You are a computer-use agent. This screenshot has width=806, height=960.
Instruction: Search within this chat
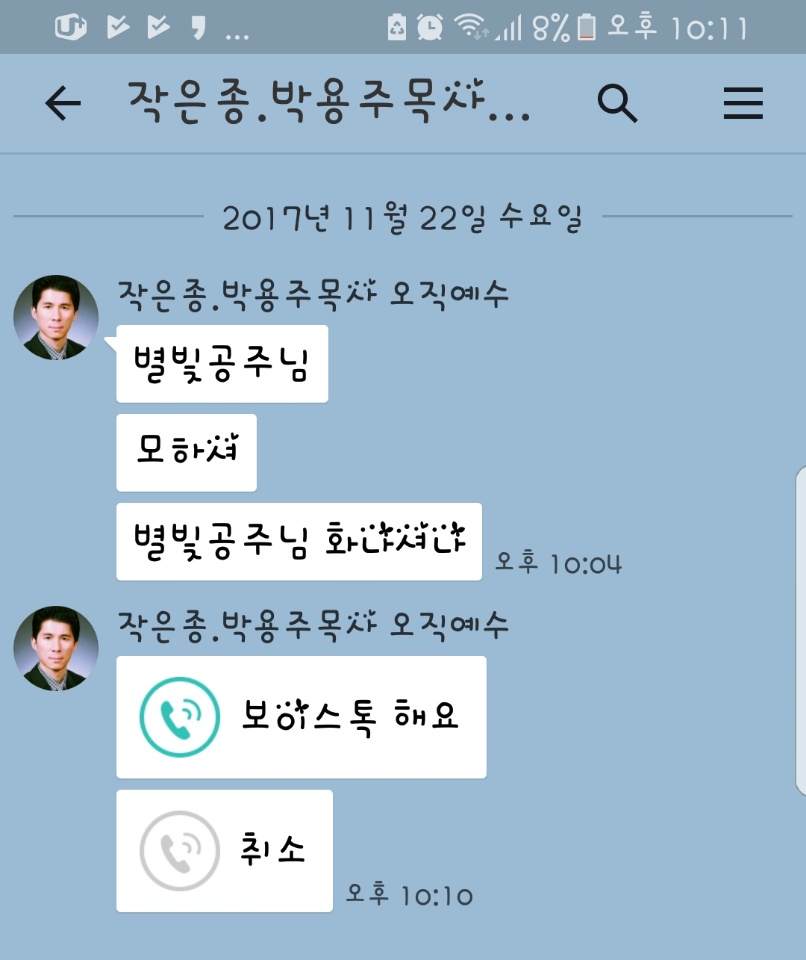pos(617,104)
